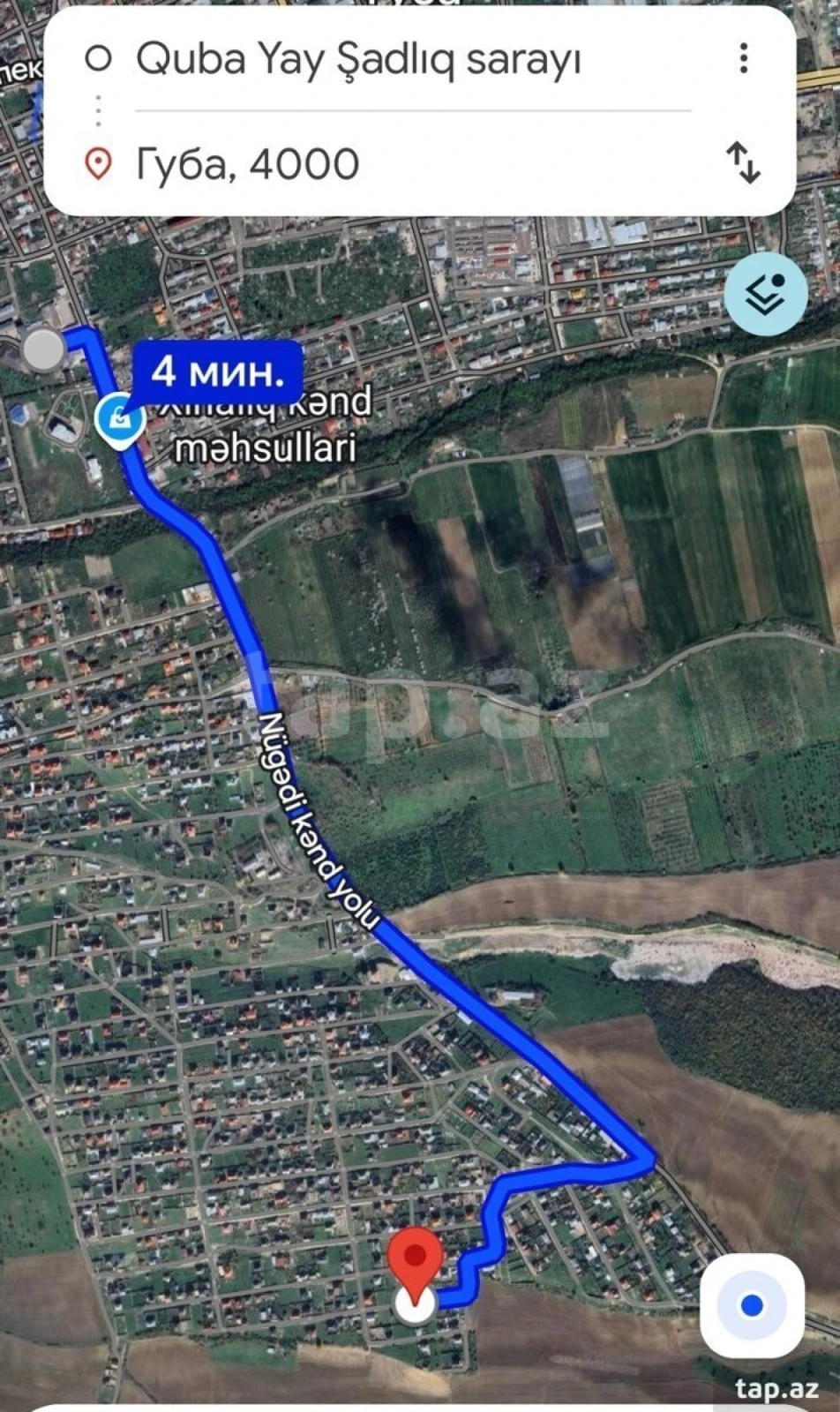Click the Губа, 4000 destination field
The image size is (840, 1412).
click(245, 162)
